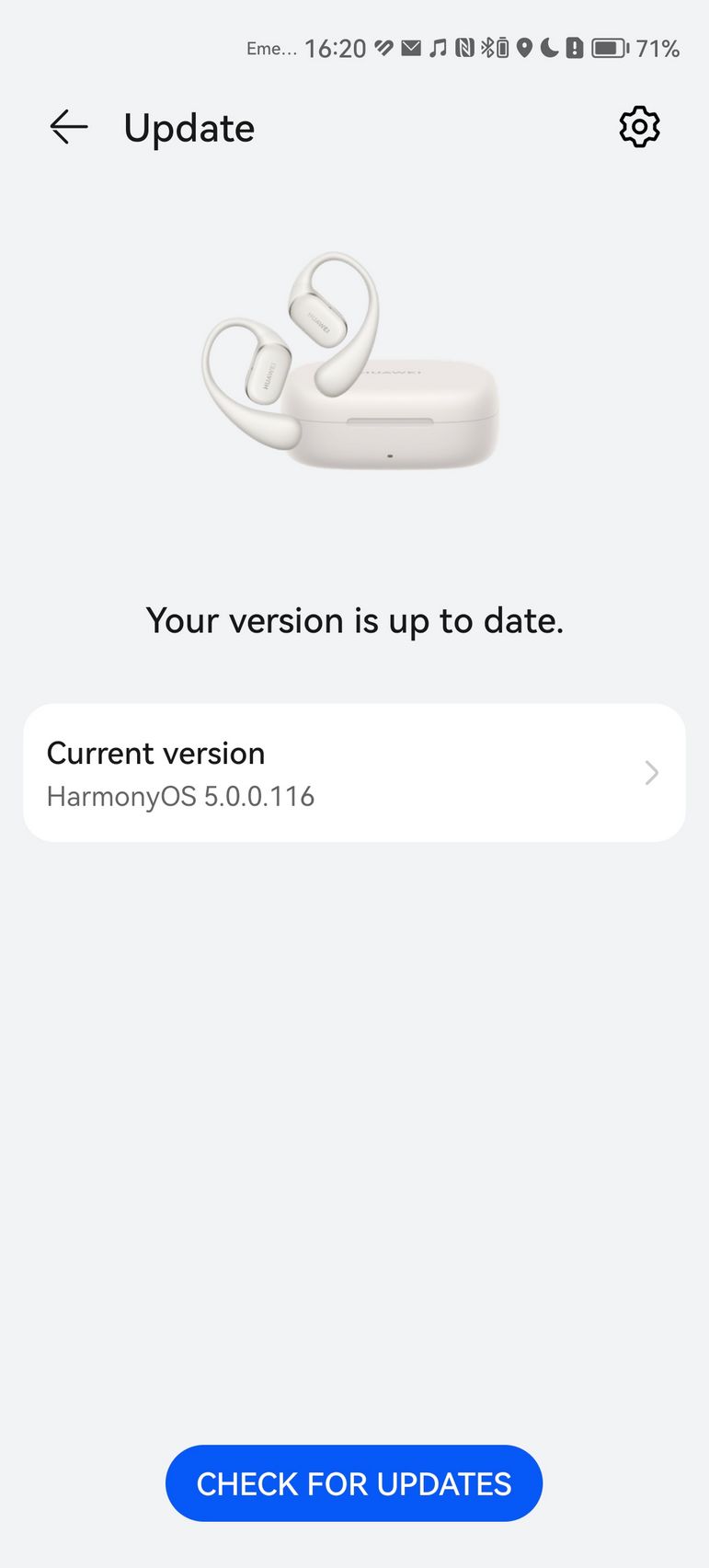
Task: Open Current version HarmonyOS 5.0.0.116 details
Action: [x=354, y=773]
